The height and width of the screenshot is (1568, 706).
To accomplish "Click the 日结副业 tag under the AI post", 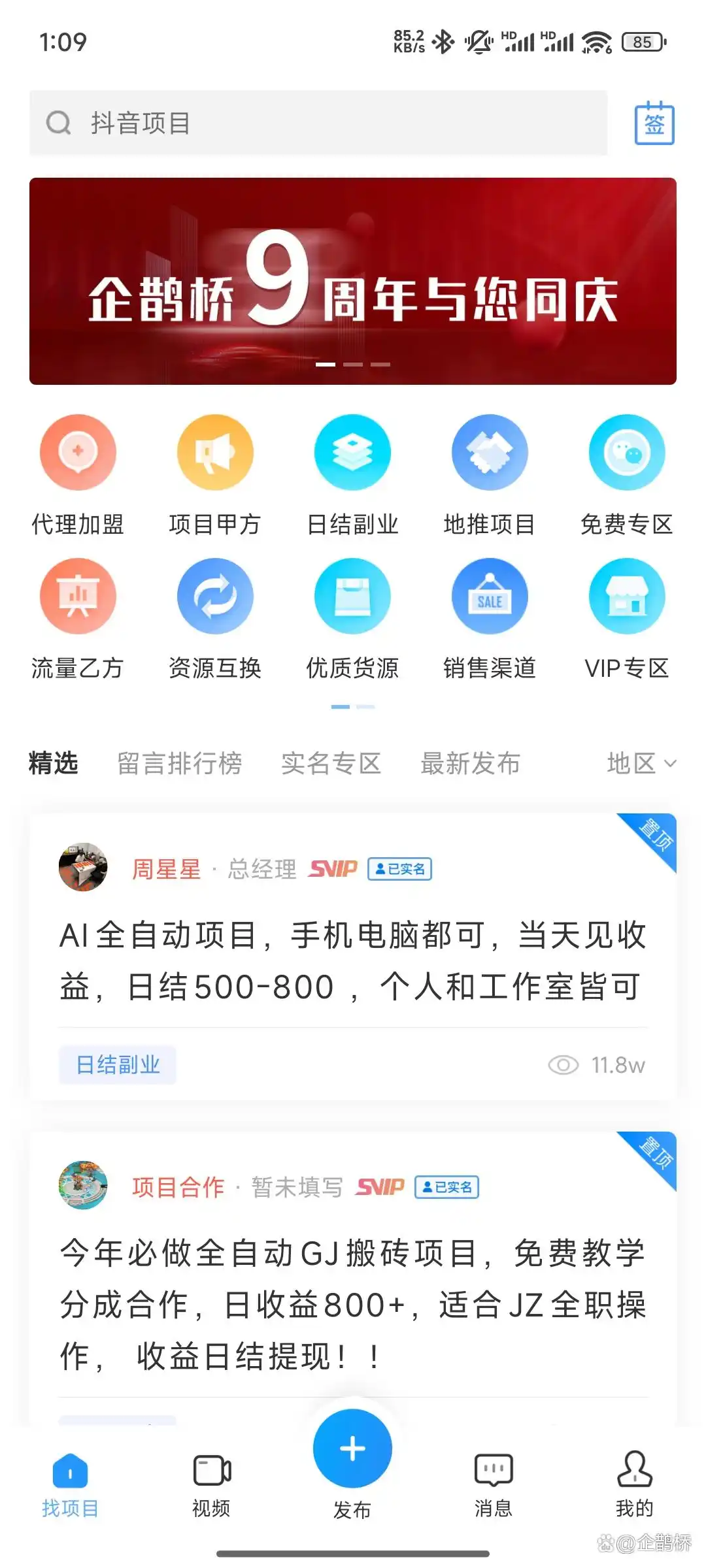I will click(117, 1064).
